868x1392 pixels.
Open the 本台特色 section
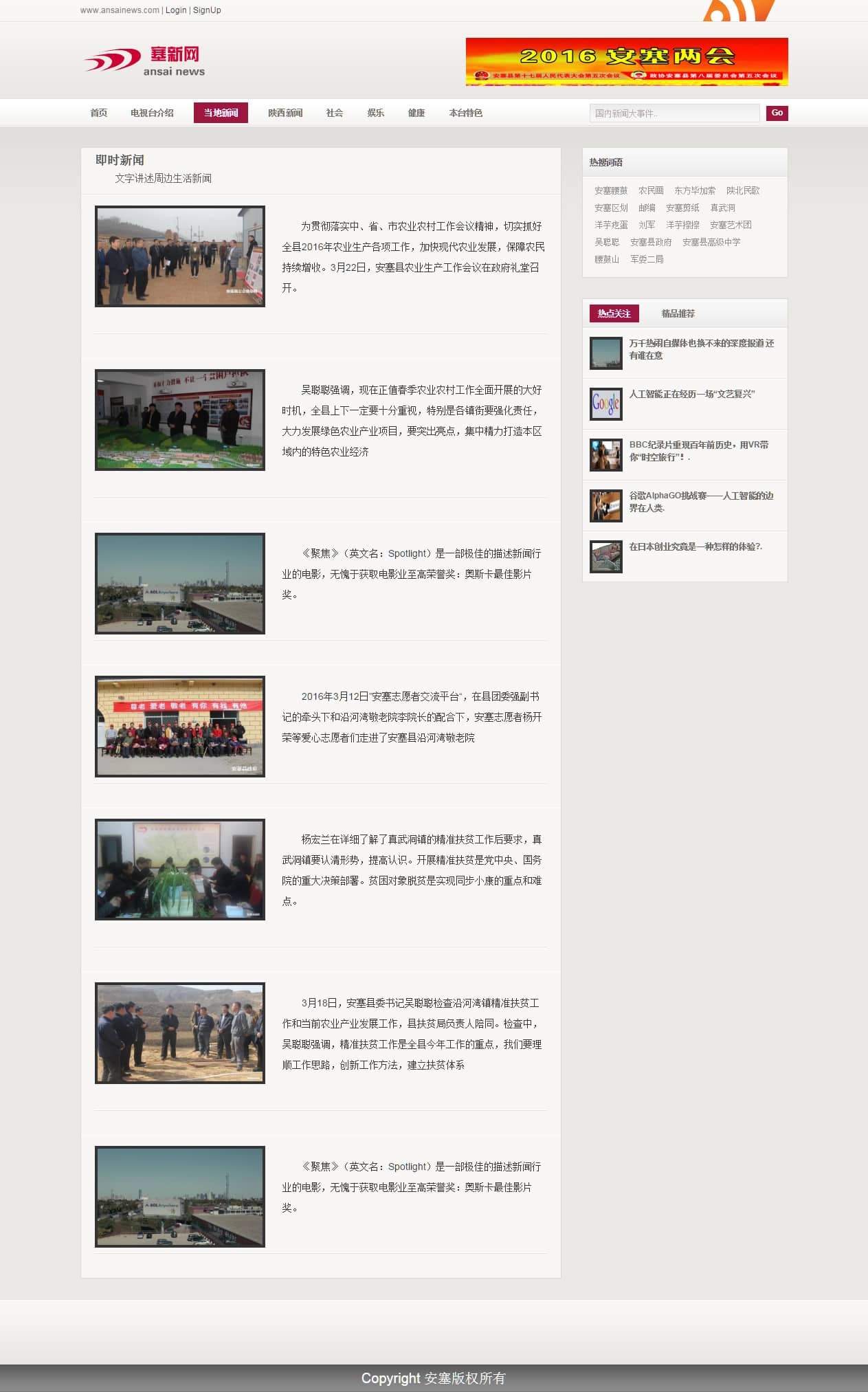click(x=466, y=113)
